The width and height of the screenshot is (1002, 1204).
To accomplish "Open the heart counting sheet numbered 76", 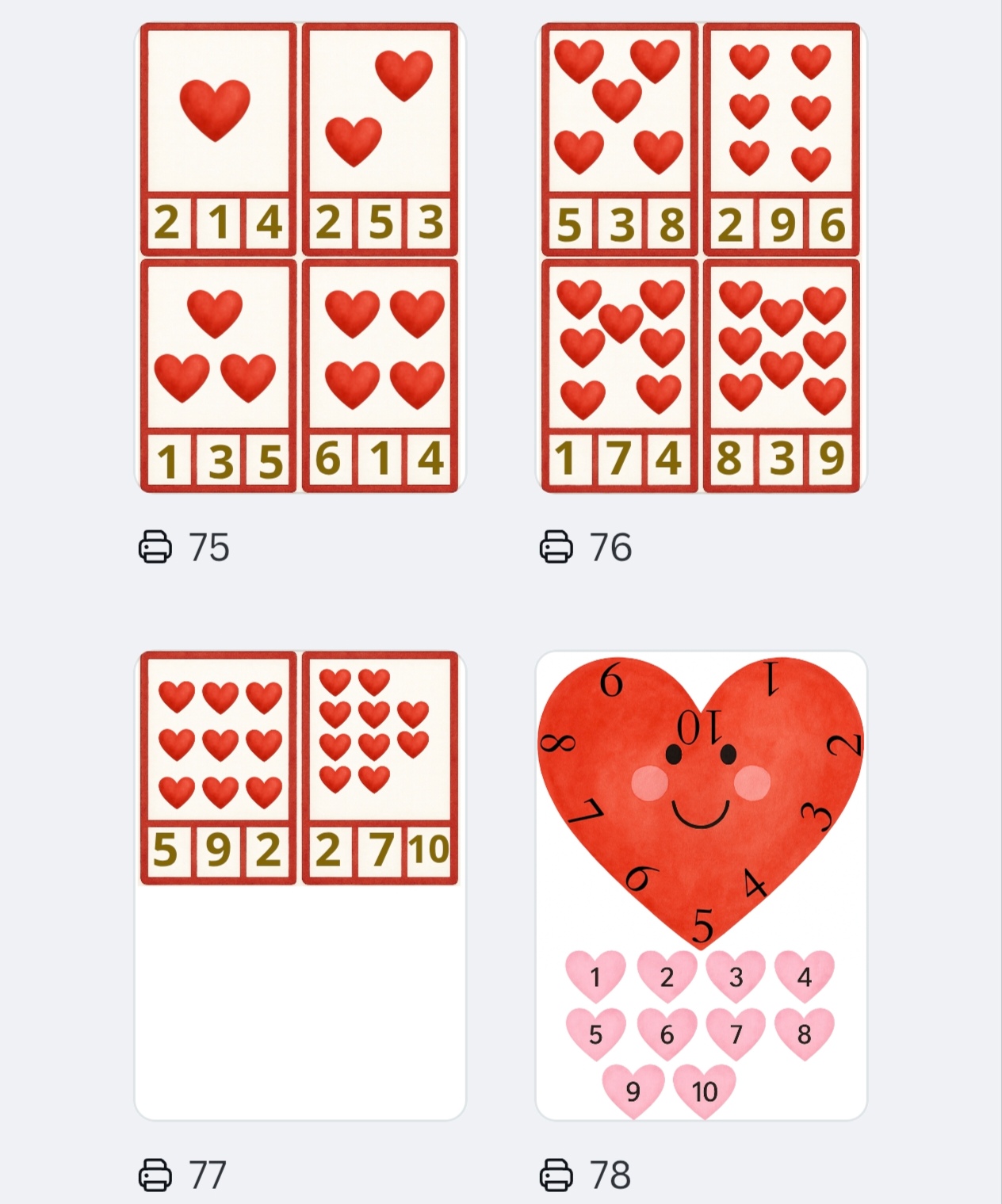I will click(x=701, y=258).
